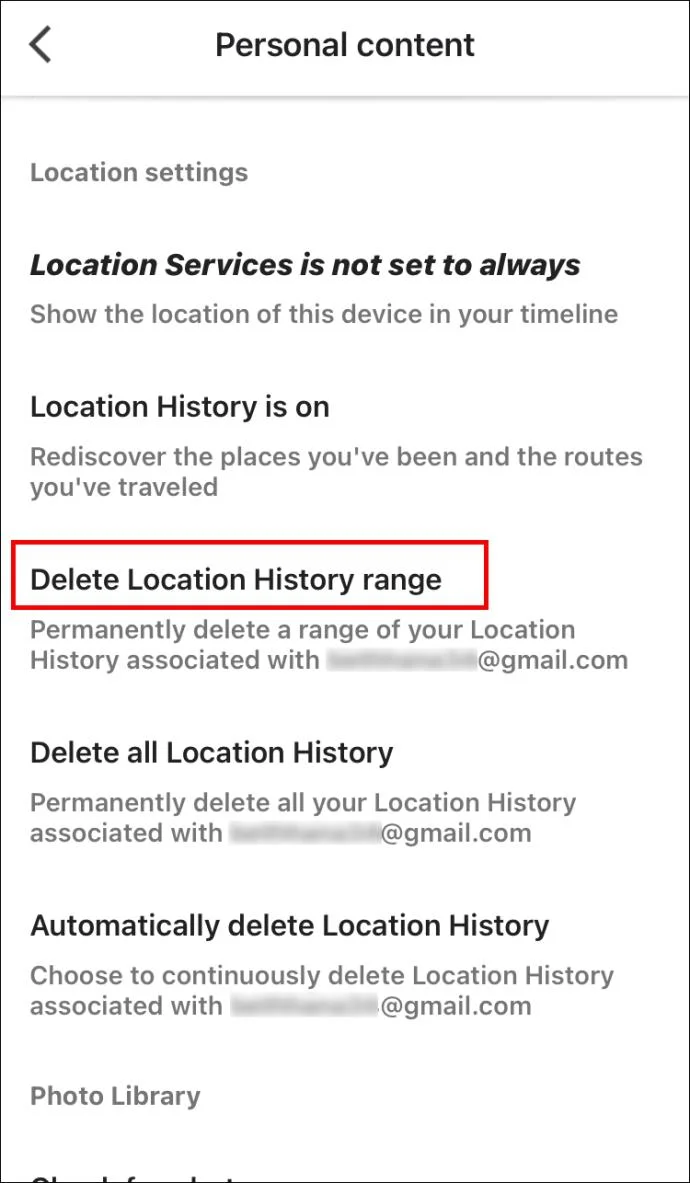Viewport: 690px width, 1183px height.
Task: Go back from Personal content
Action: [x=40, y=45]
